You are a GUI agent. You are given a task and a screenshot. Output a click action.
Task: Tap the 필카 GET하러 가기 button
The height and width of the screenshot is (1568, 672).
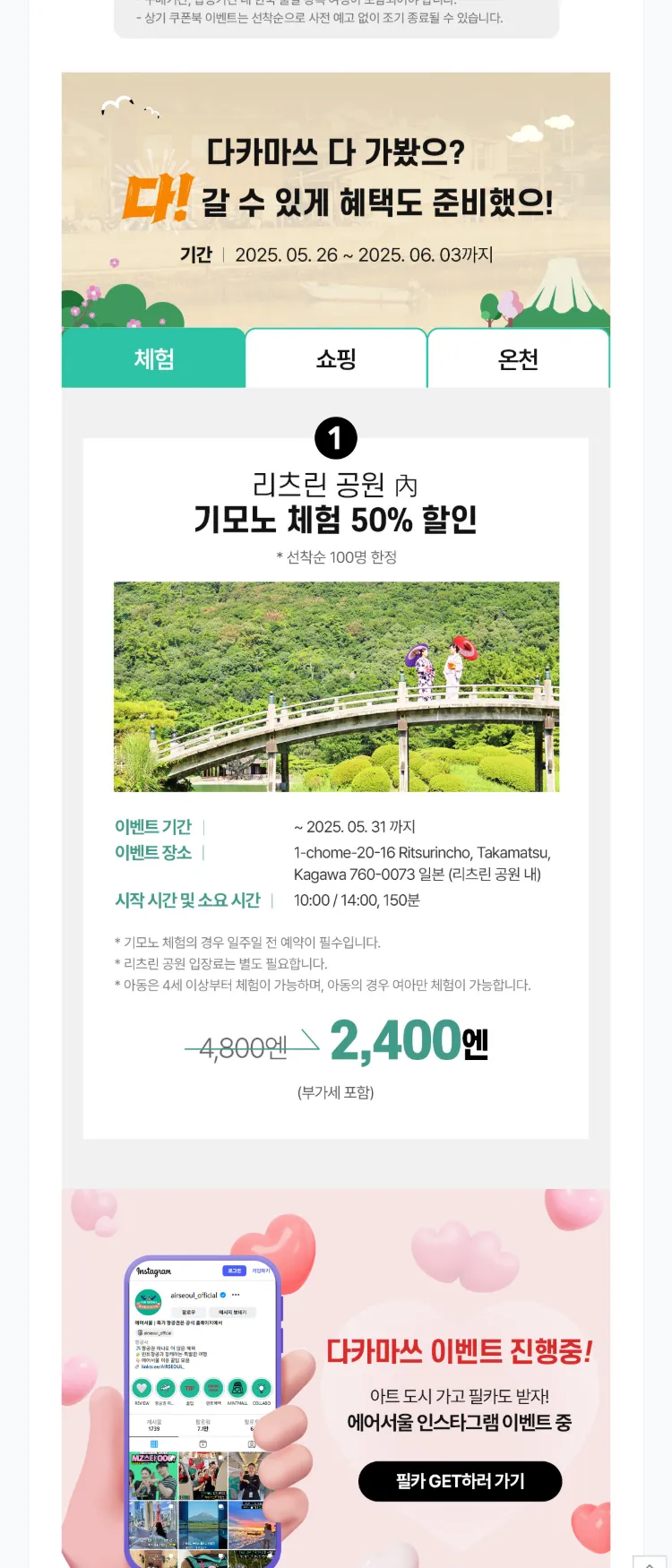coord(460,1481)
